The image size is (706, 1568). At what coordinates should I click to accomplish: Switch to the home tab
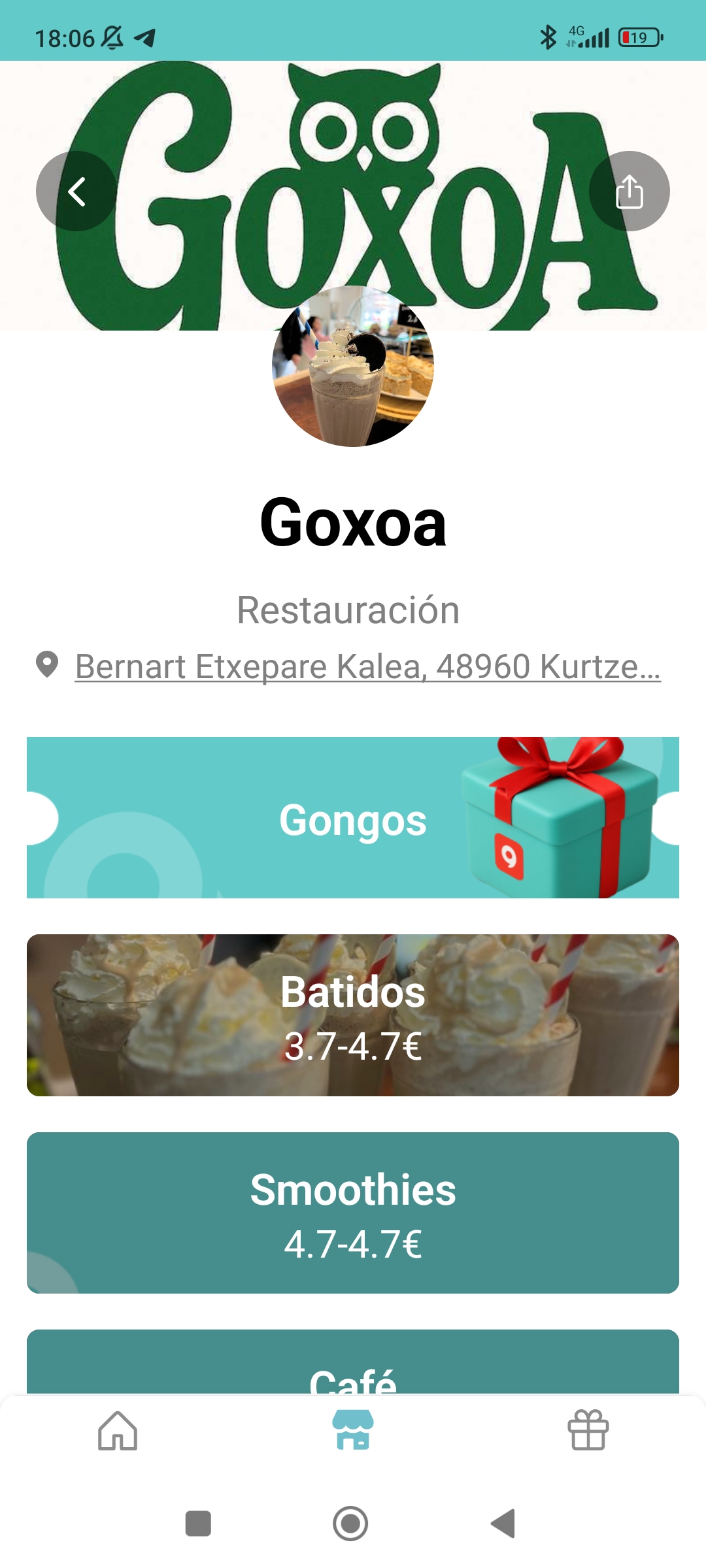coord(118,1431)
